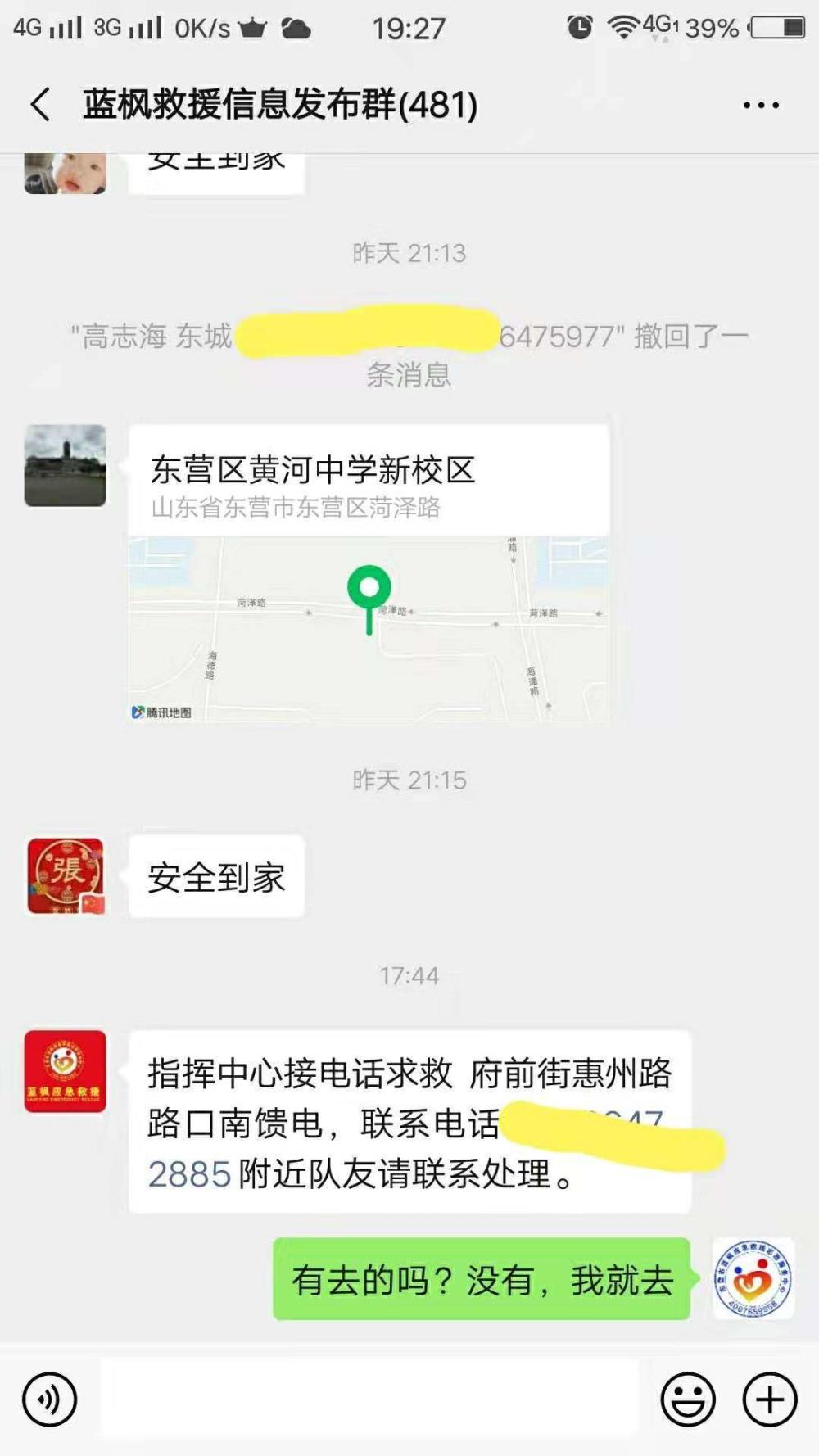Open the emoji picker
This screenshot has height=1456, width=819.
(x=688, y=1399)
